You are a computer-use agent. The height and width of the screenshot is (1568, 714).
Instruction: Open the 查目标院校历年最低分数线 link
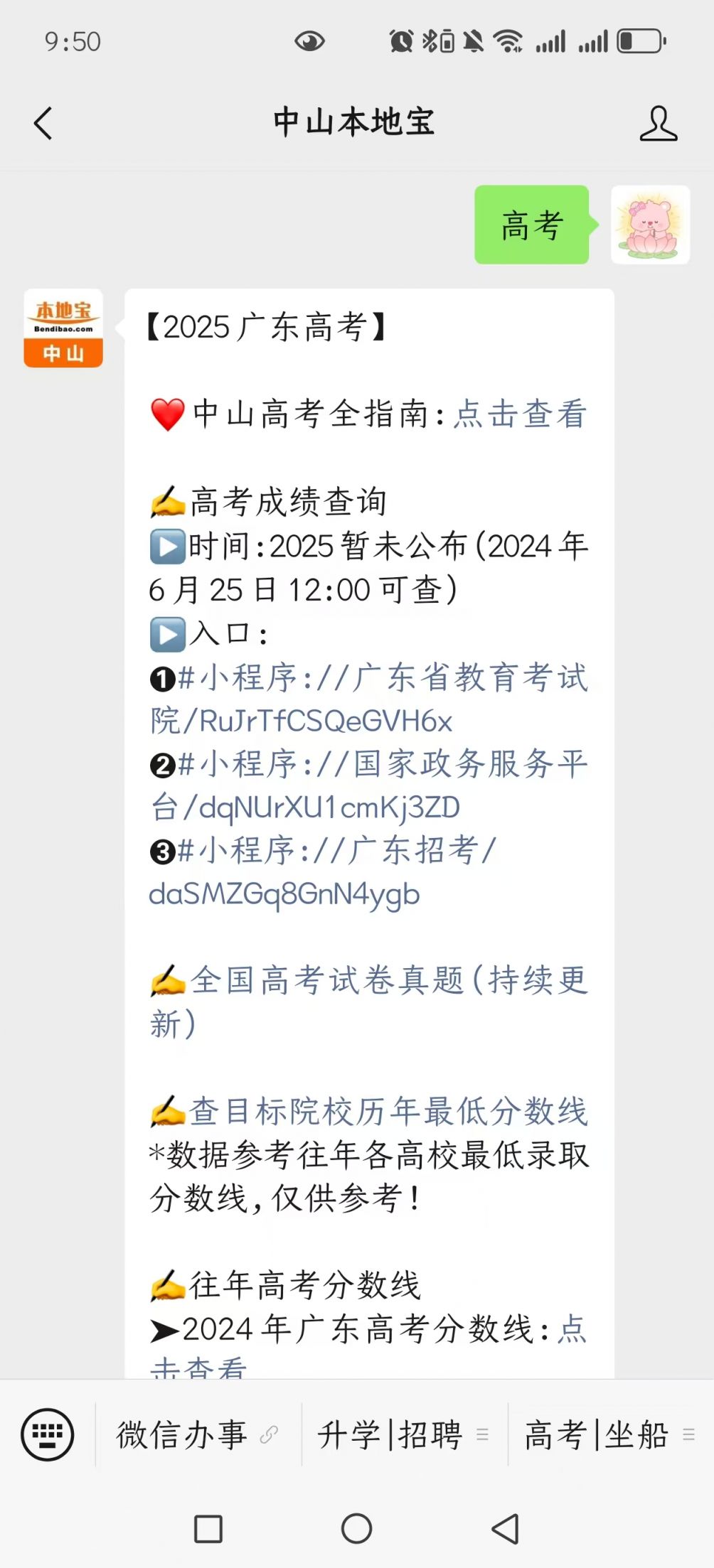(388, 1112)
